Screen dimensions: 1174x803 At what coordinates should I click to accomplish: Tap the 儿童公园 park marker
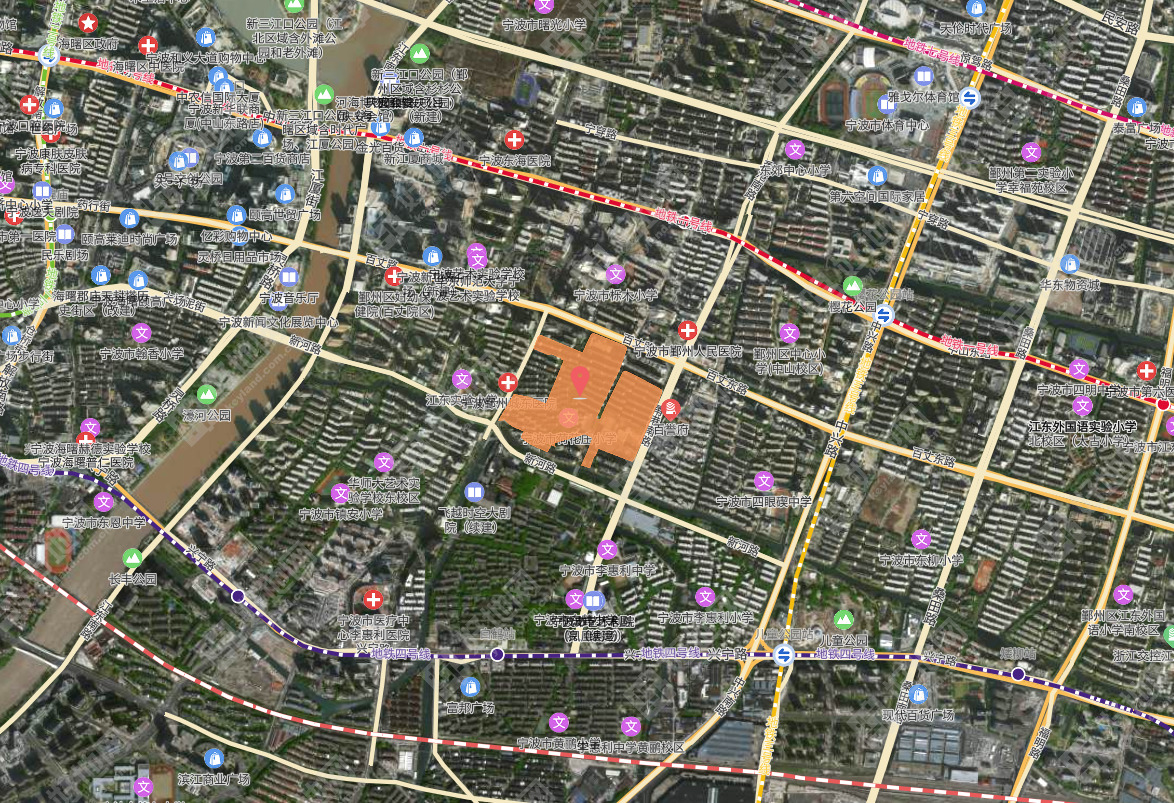click(x=844, y=618)
